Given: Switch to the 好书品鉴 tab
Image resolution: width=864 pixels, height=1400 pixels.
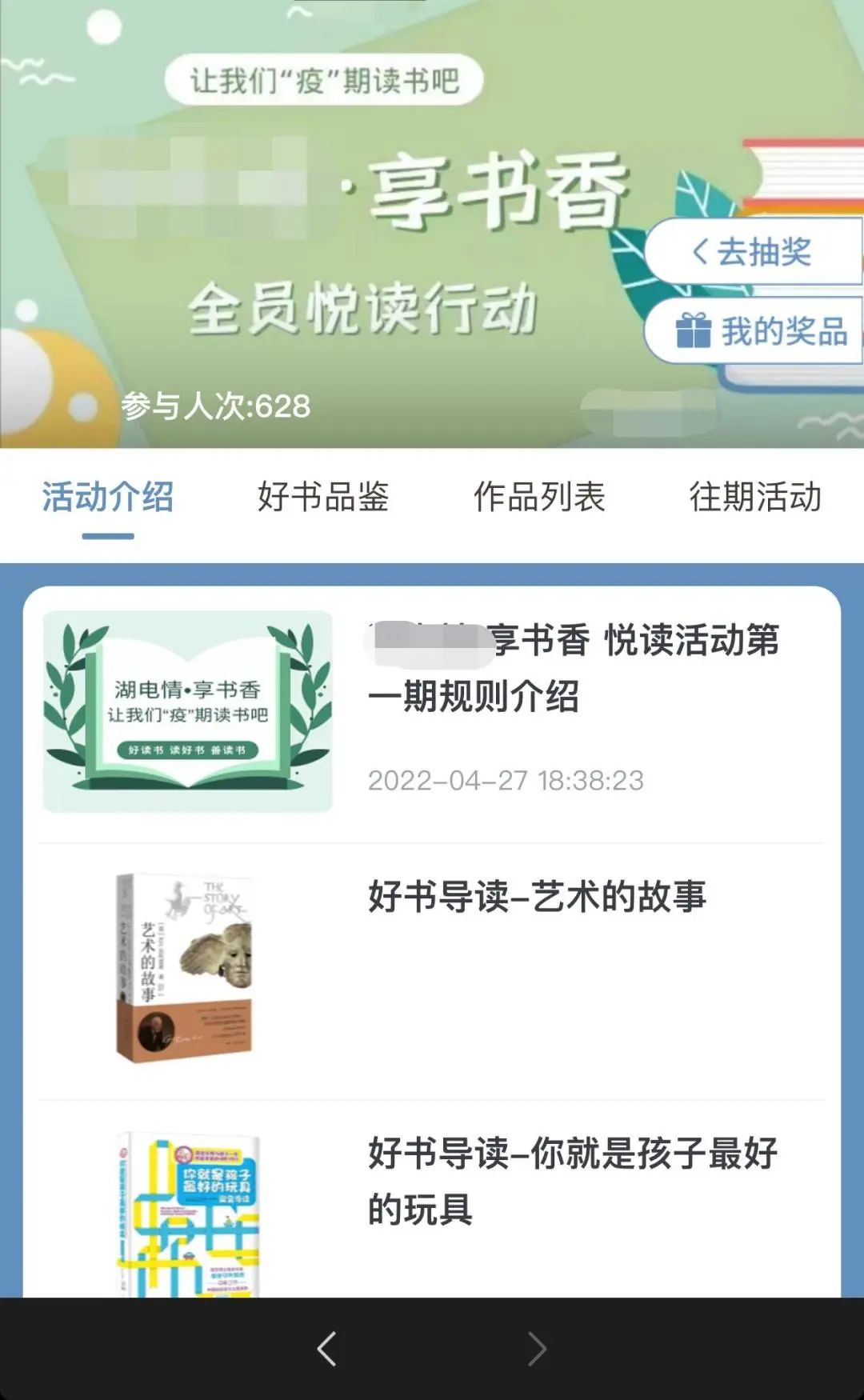Looking at the screenshot, I should 323,497.
